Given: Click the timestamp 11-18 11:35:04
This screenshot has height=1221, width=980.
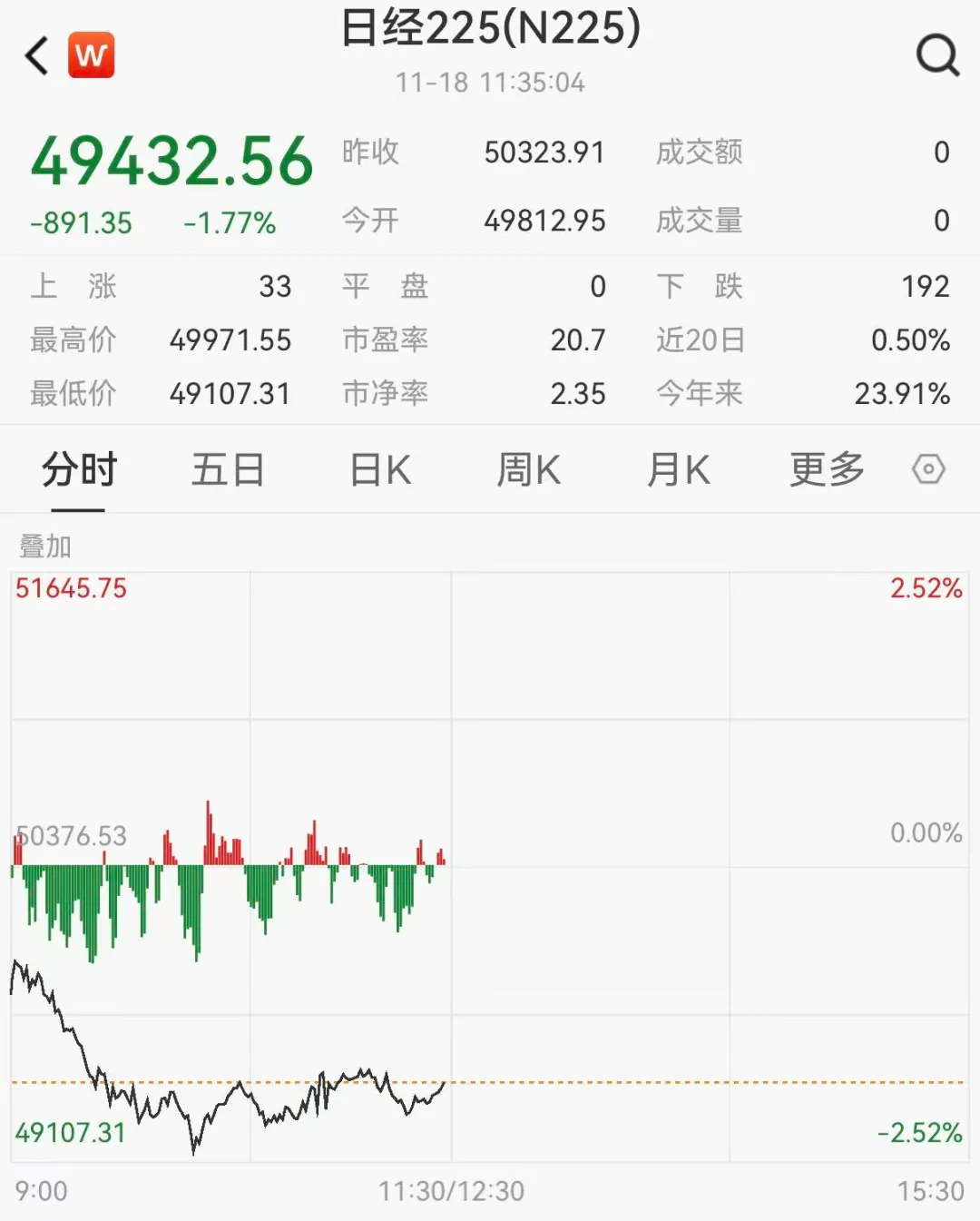Looking at the screenshot, I should coord(490,83).
